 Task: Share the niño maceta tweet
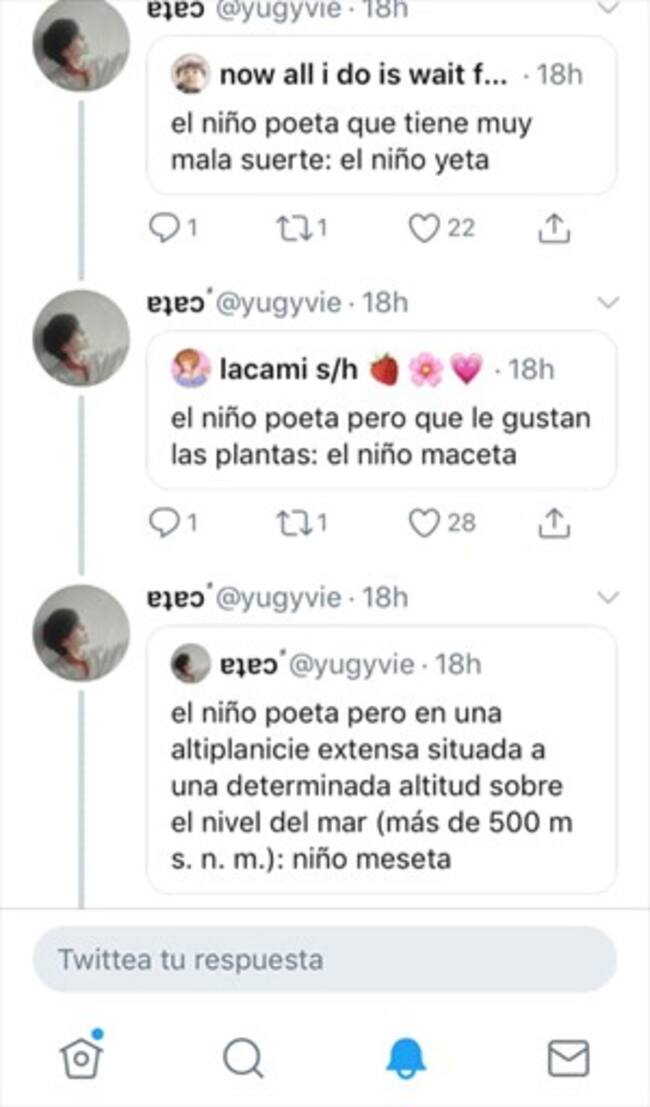554,522
